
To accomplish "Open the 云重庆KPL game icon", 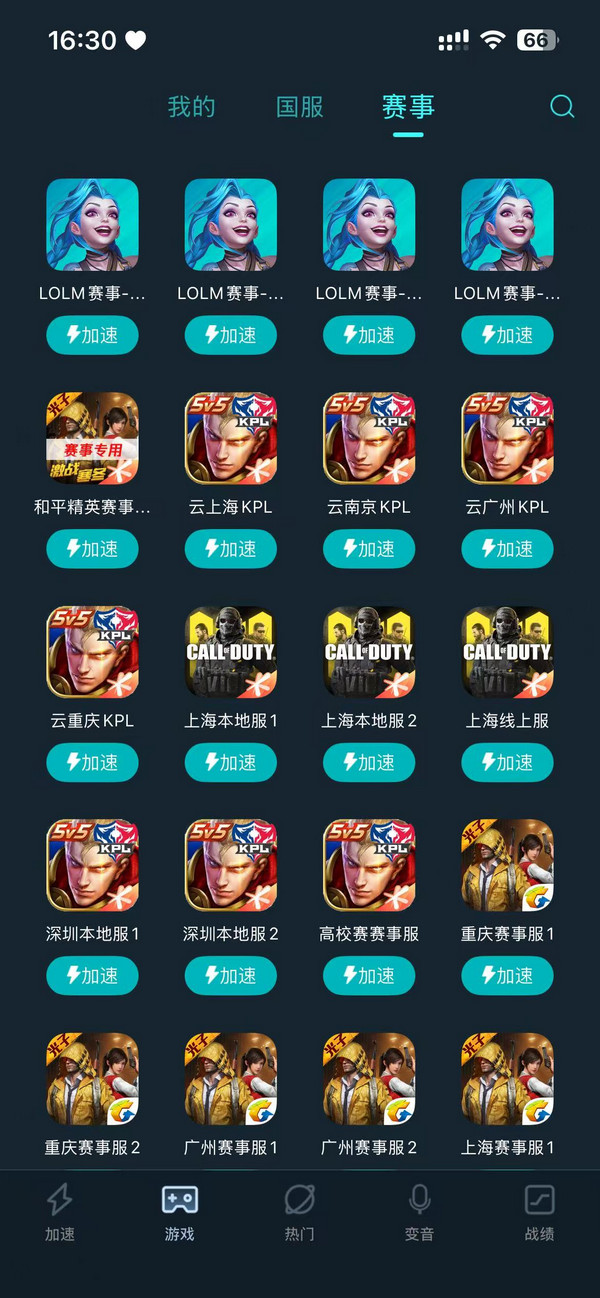I will point(92,652).
